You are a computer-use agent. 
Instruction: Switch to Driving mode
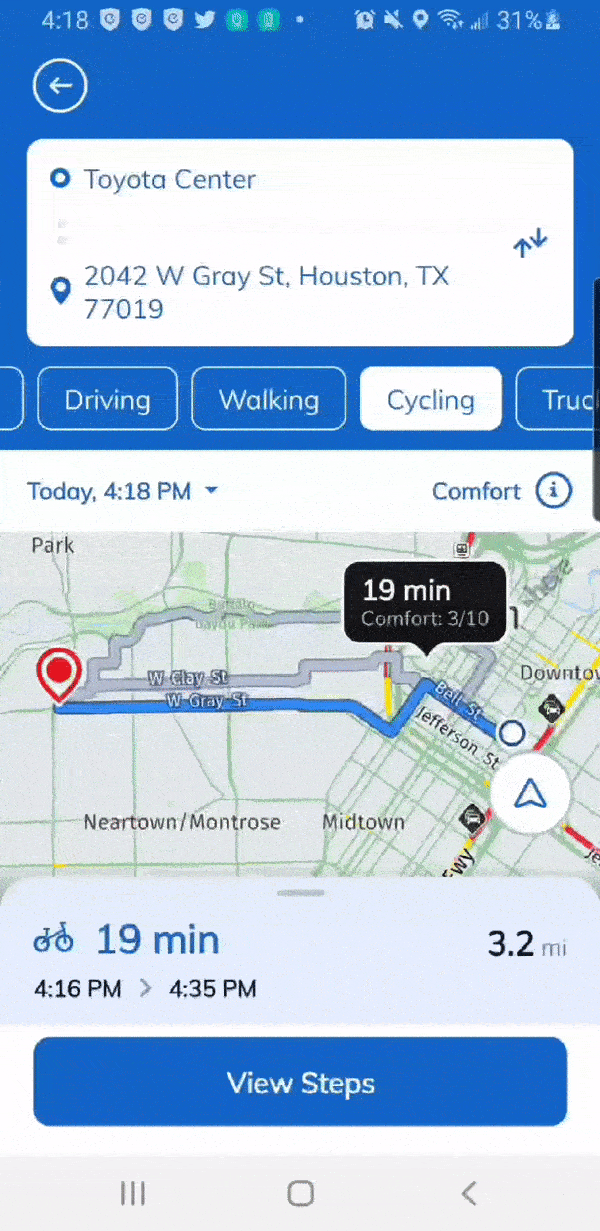tap(107, 399)
